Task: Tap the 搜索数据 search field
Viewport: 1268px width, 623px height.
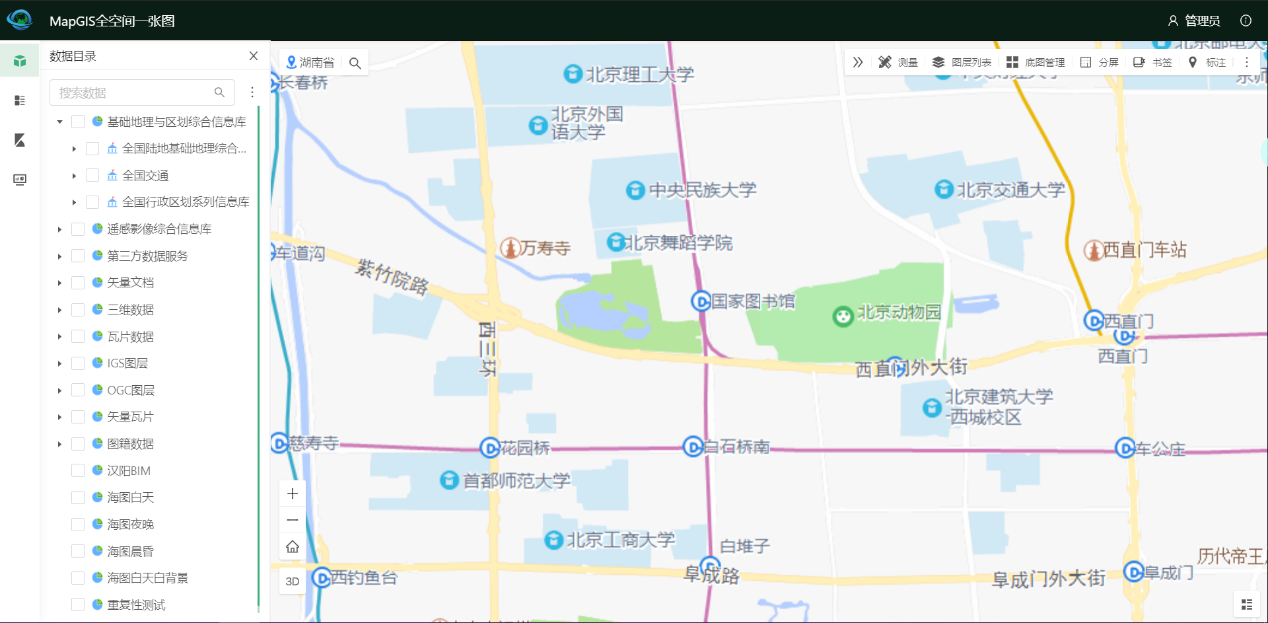Action: point(135,92)
